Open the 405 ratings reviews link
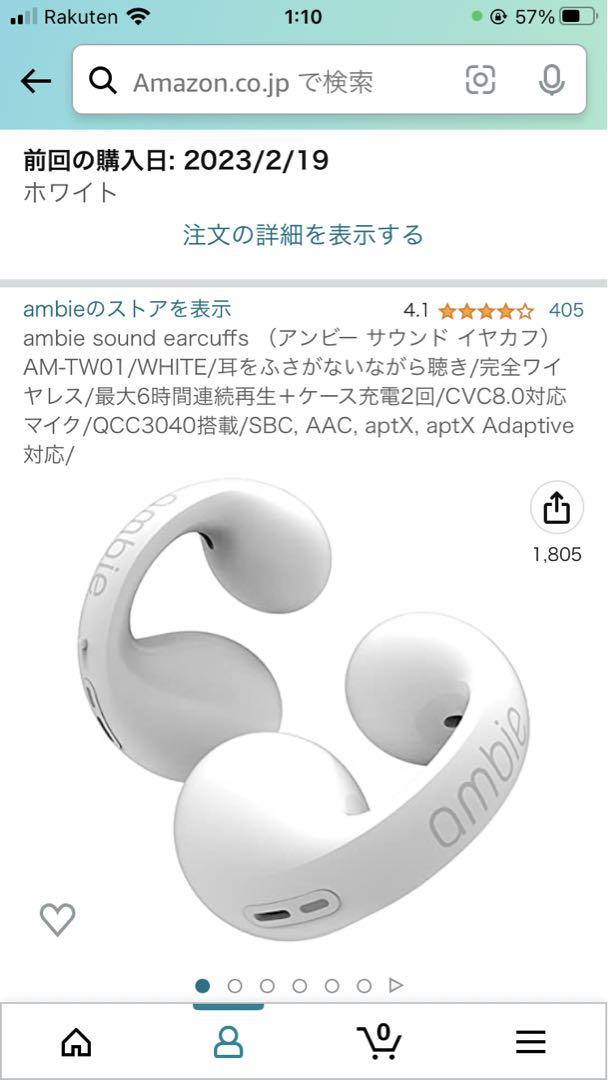 (x=566, y=311)
